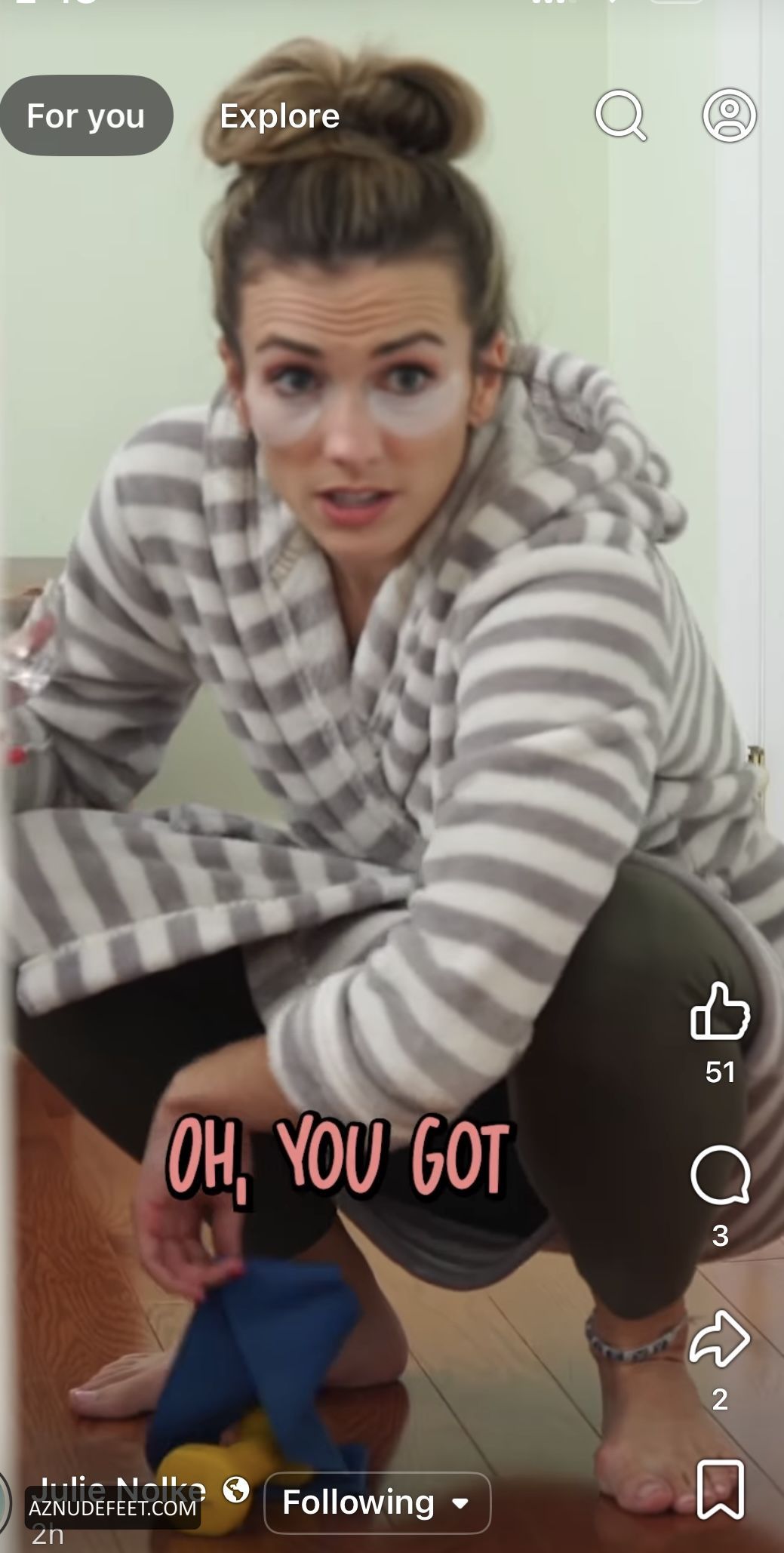The width and height of the screenshot is (784, 1553).
Task: Switch to the For you tab
Action: click(85, 115)
